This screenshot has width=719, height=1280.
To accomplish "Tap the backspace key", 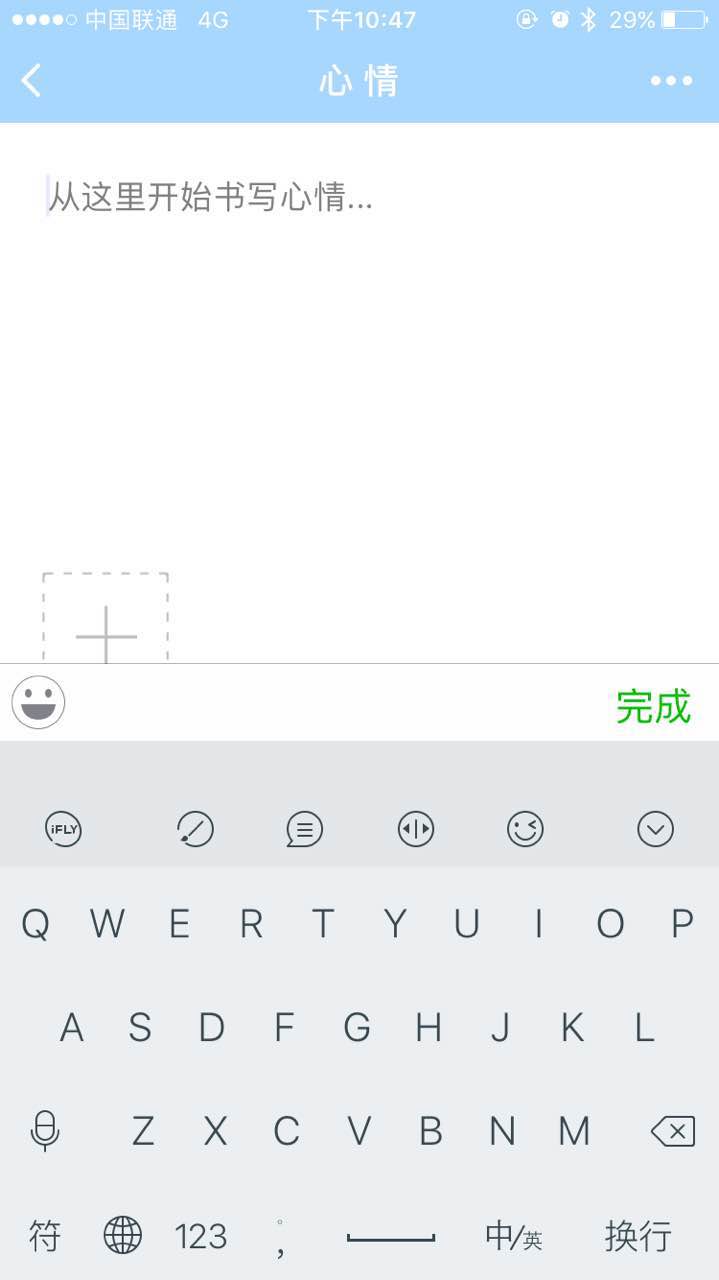I will [672, 1131].
